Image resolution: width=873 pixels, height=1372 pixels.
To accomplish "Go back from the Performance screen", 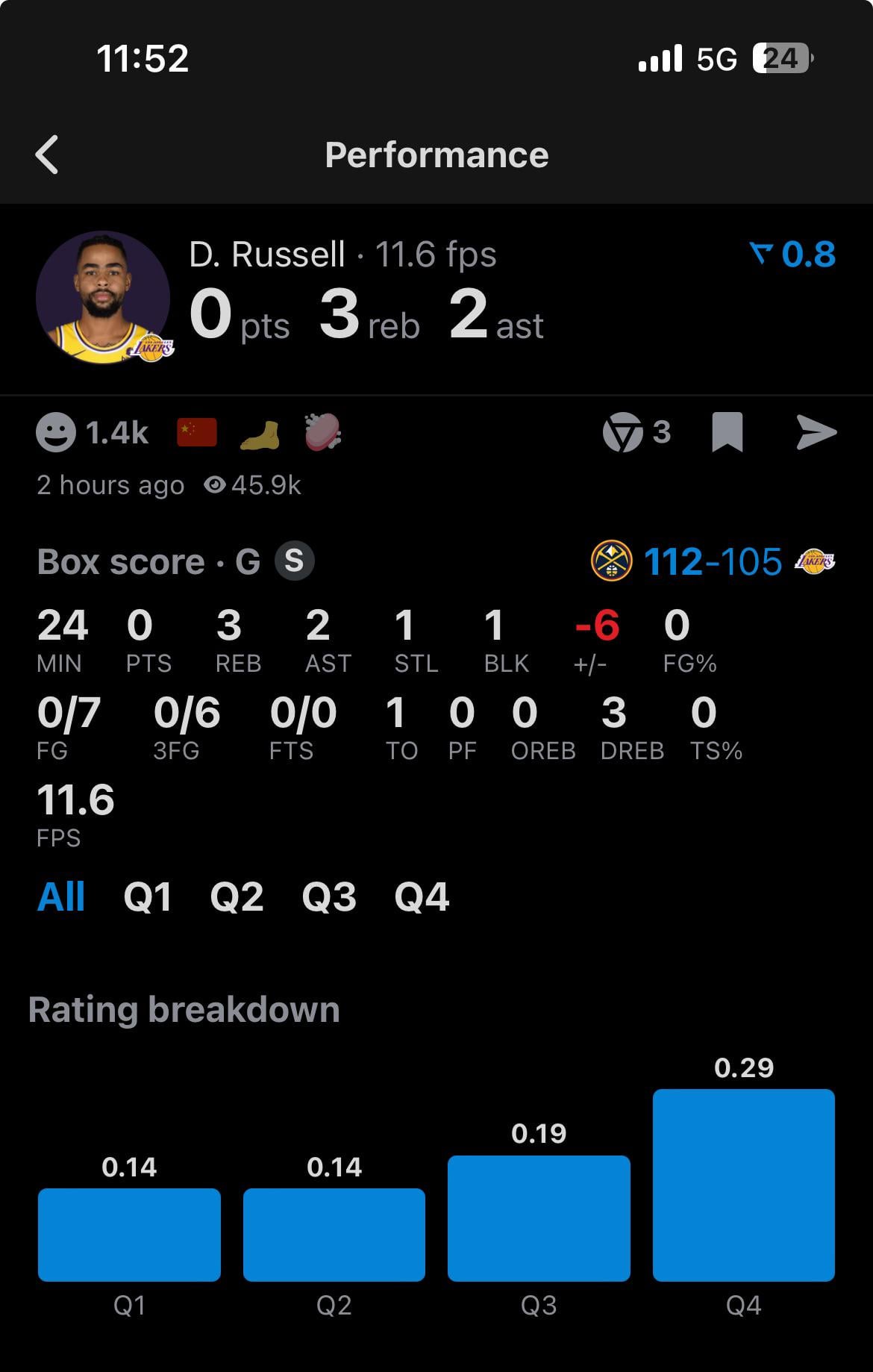I will pyautogui.click(x=47, y=155).
